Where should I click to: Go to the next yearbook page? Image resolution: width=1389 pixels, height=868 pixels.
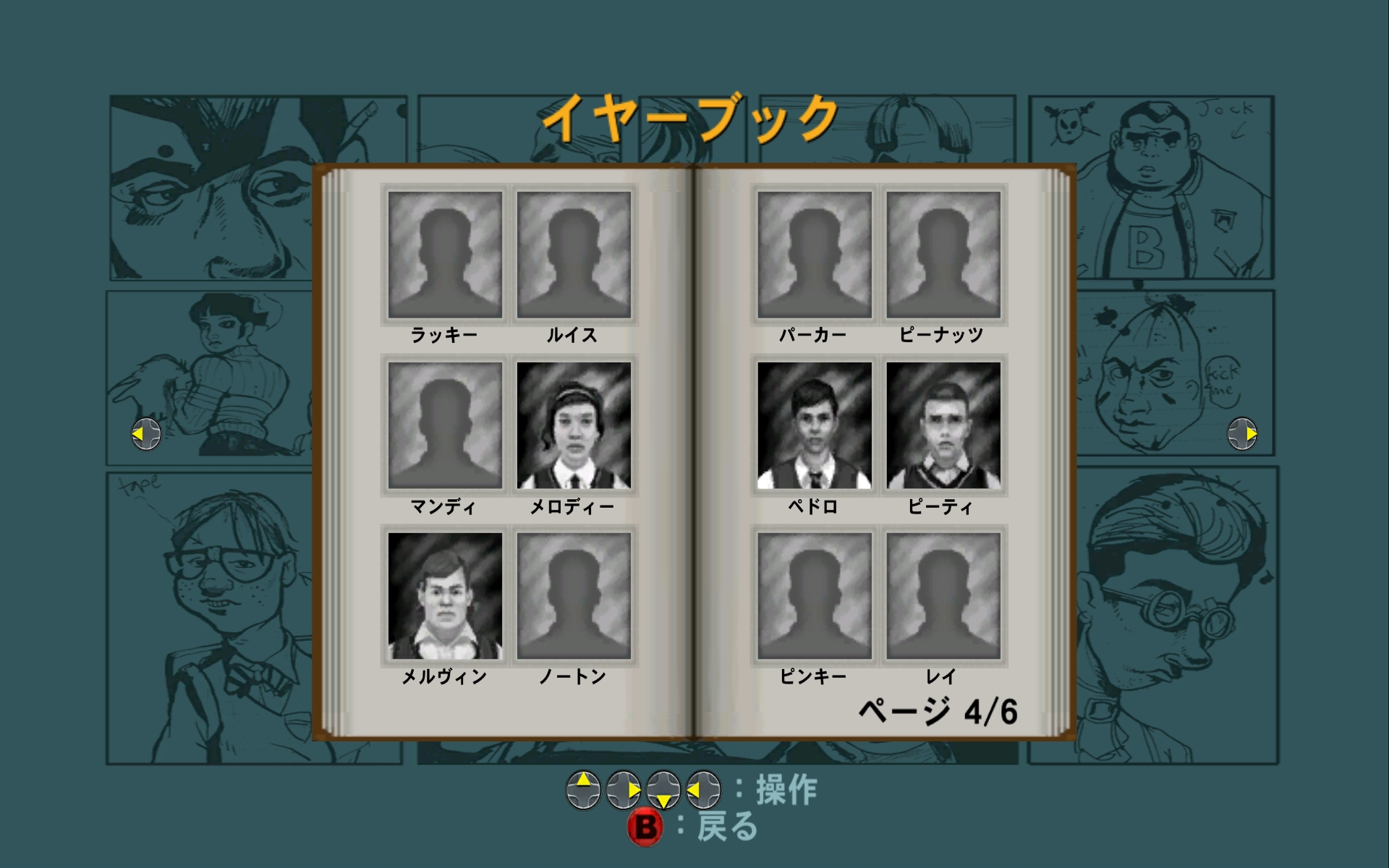(1242, 434)
